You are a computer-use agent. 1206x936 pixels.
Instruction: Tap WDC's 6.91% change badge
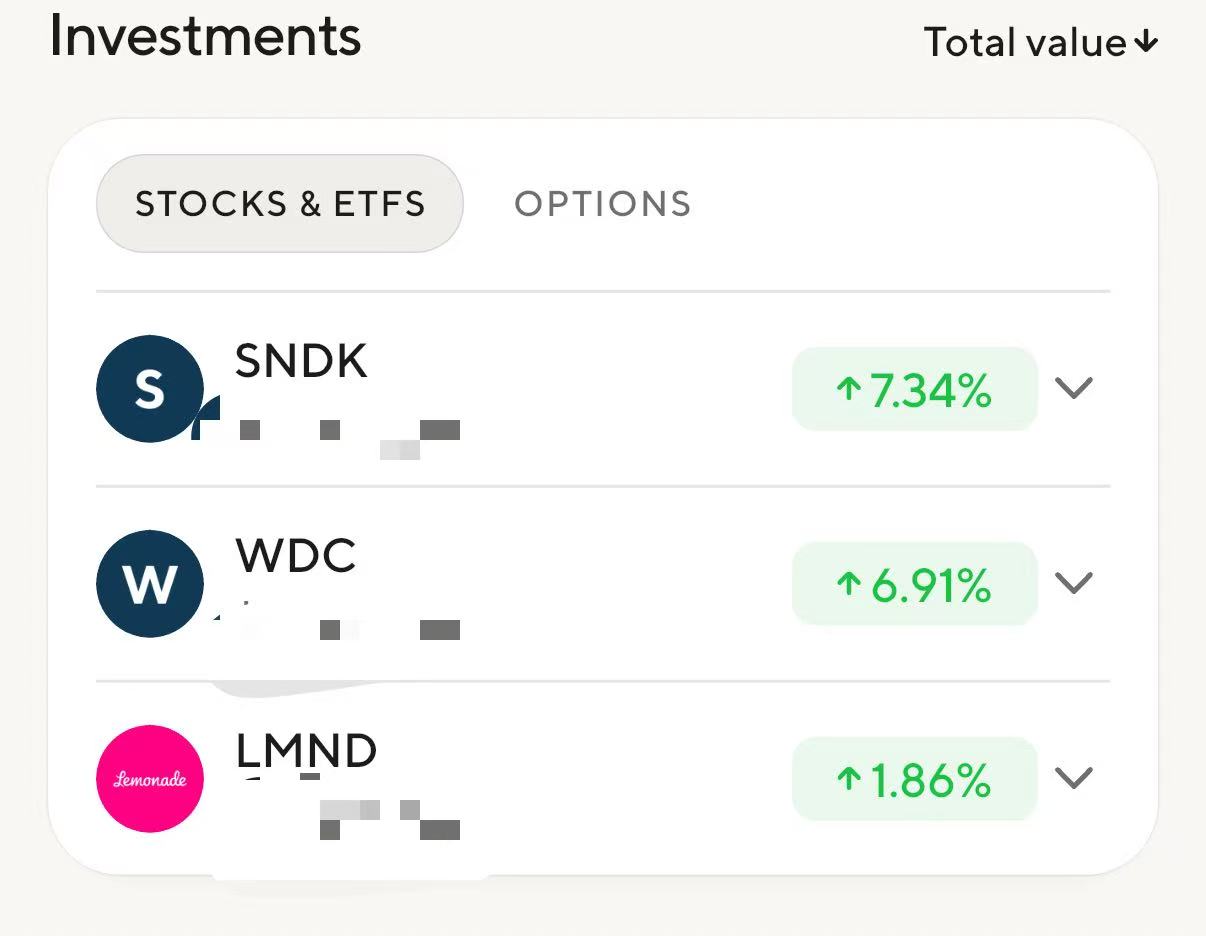914,584
